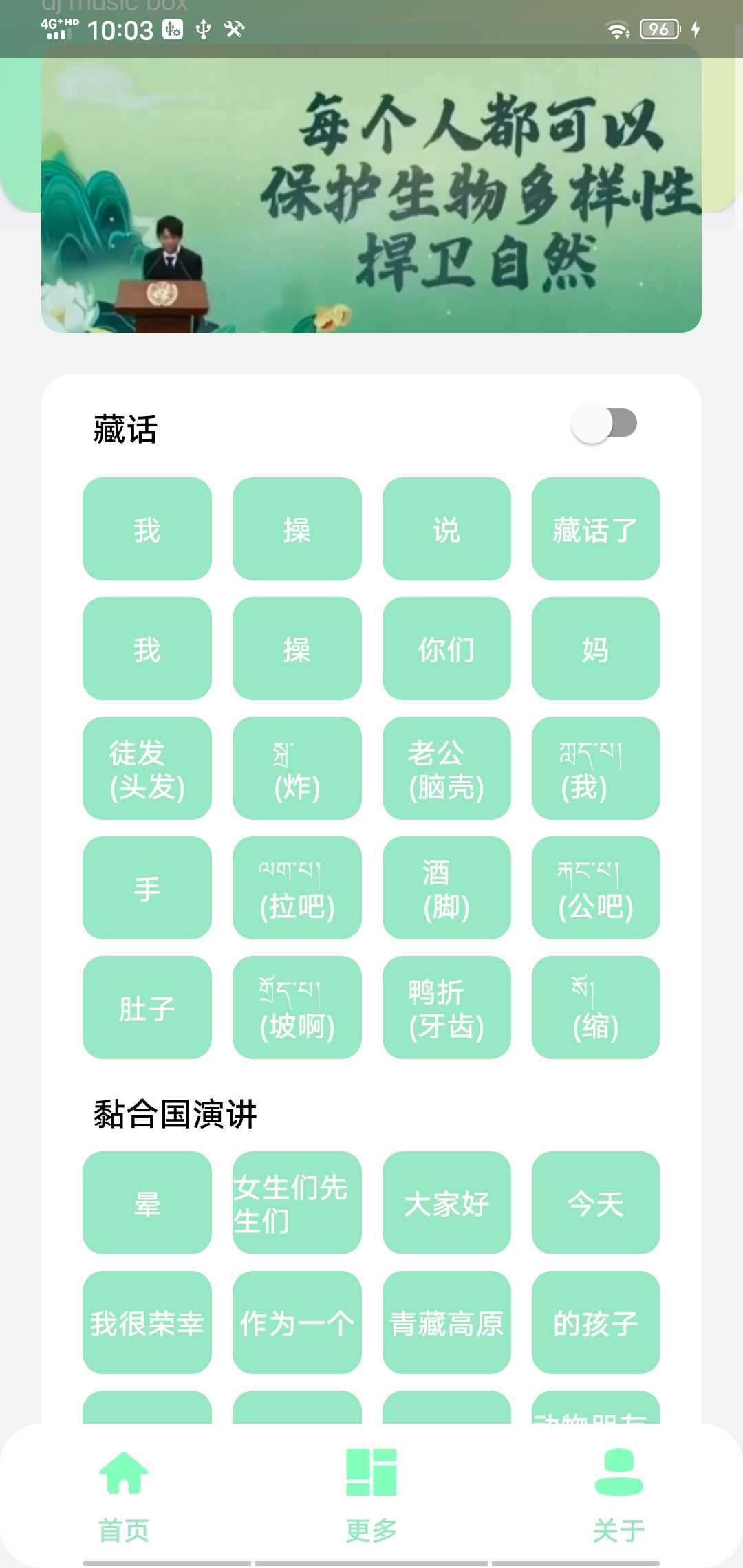Tap the 手 sound button
This screenshot has height=1568, width=743.
point(147,888)
